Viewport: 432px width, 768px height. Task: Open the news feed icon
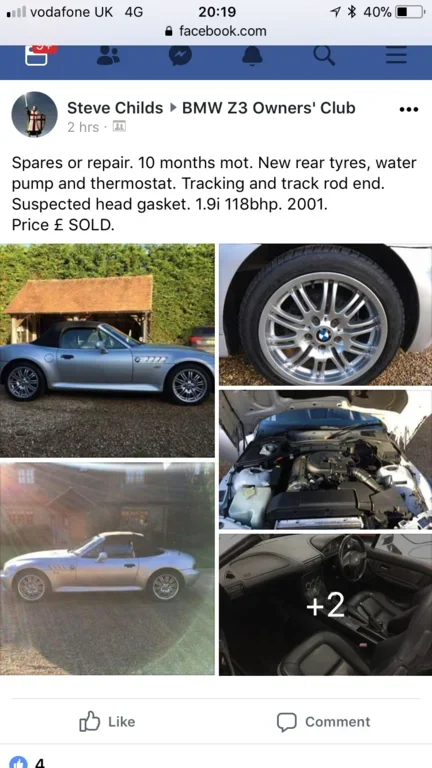pyautogui.click(x=36, y=55)
